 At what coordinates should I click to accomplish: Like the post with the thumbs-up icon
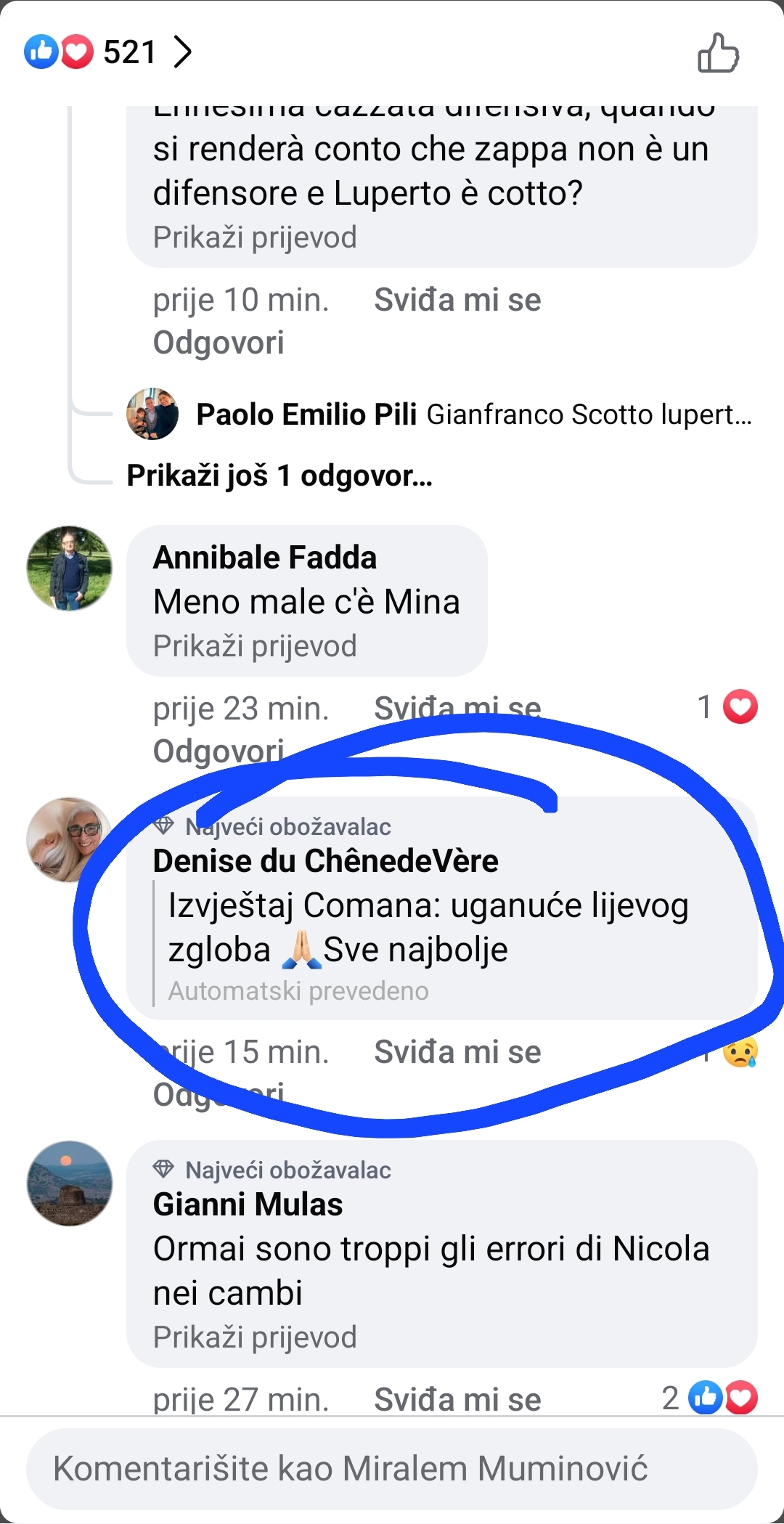pos(718,53)
